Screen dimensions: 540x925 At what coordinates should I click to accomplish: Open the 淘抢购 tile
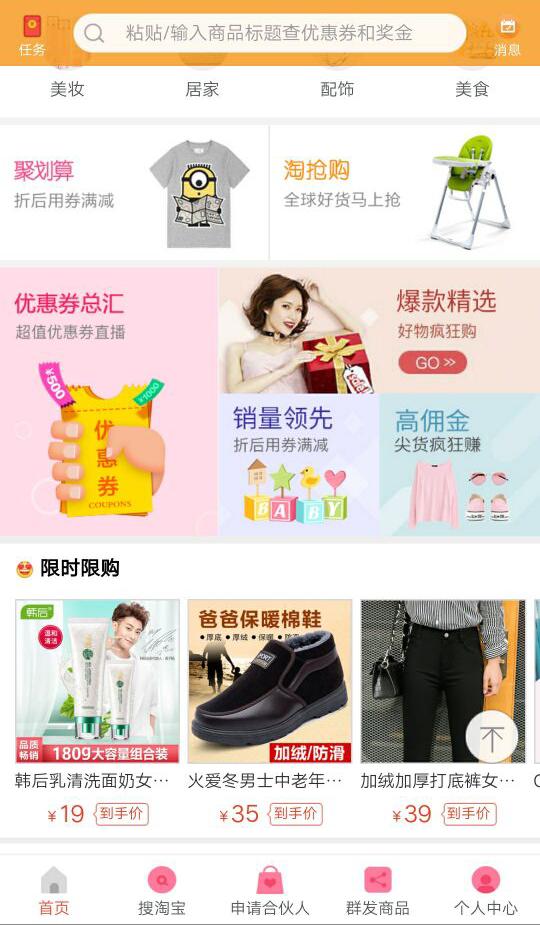pyautogui.click(x=405, y=192)
